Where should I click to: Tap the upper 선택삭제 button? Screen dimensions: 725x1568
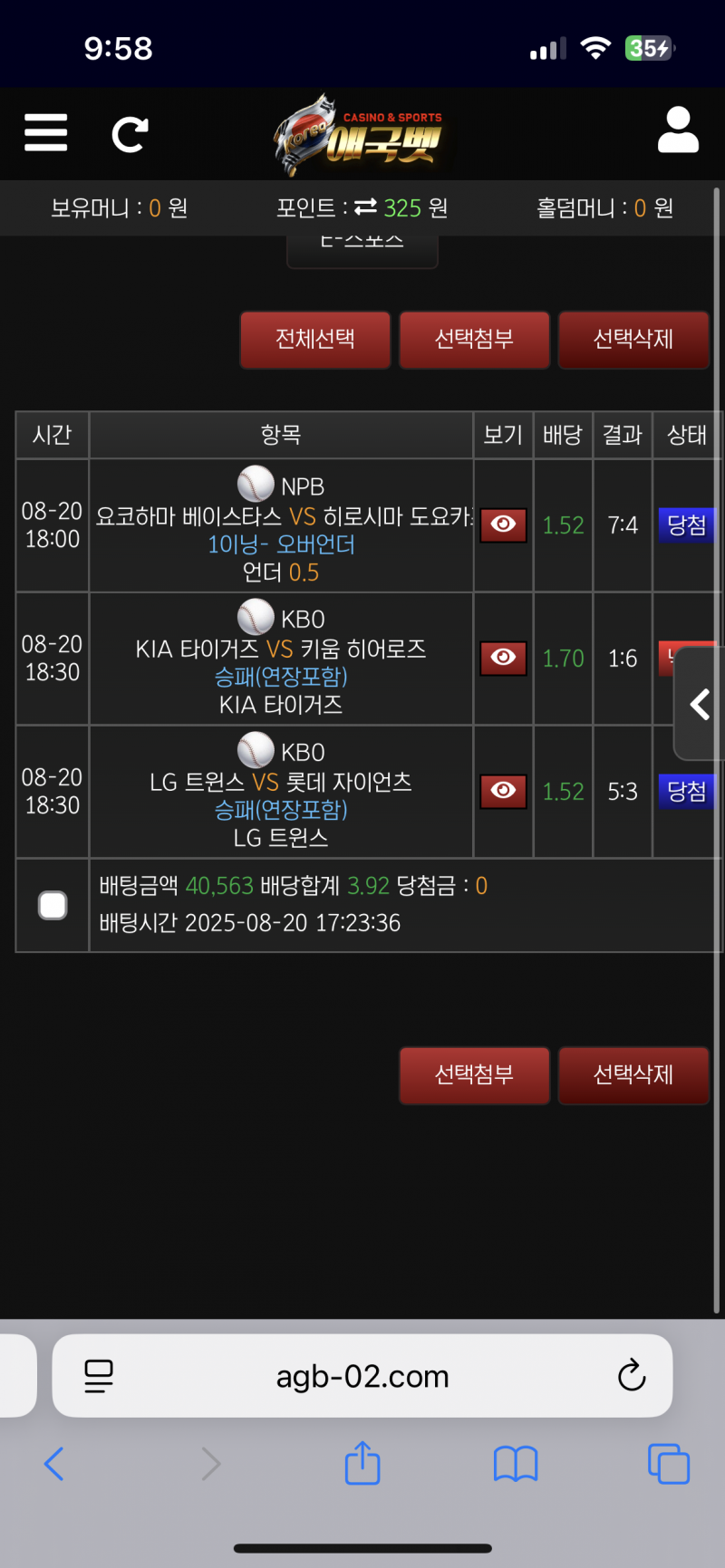[633, 340]
